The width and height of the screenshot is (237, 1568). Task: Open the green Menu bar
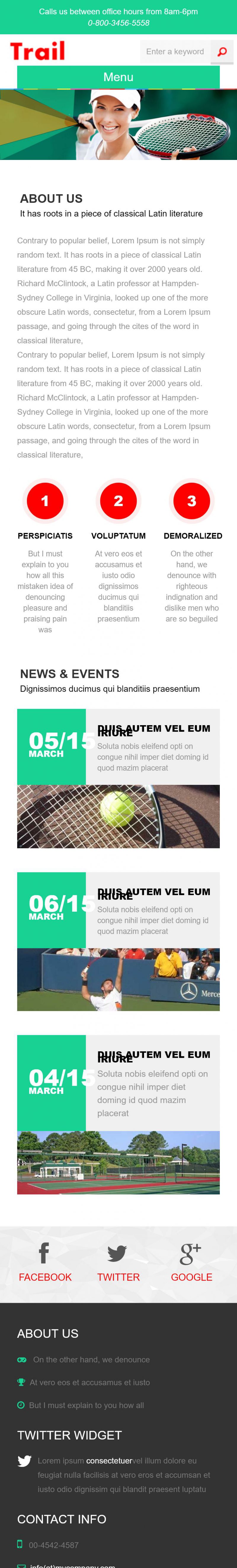coord(118,77)
